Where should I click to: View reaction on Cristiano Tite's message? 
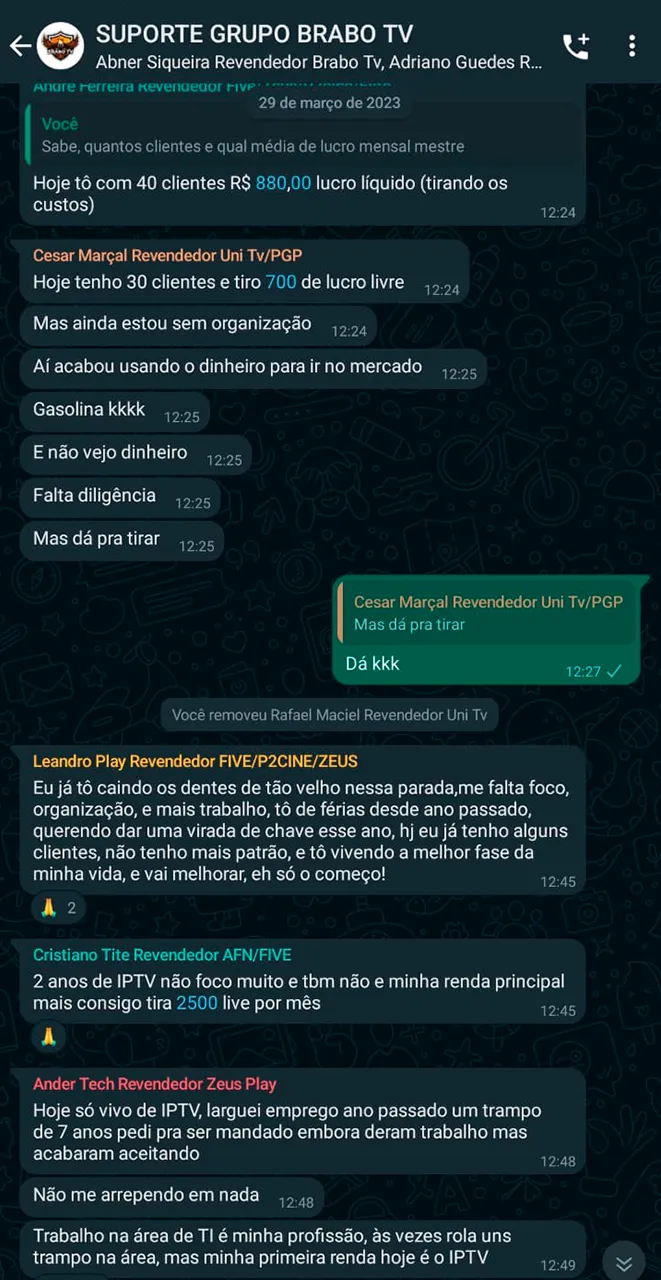tap(48, 1037)
